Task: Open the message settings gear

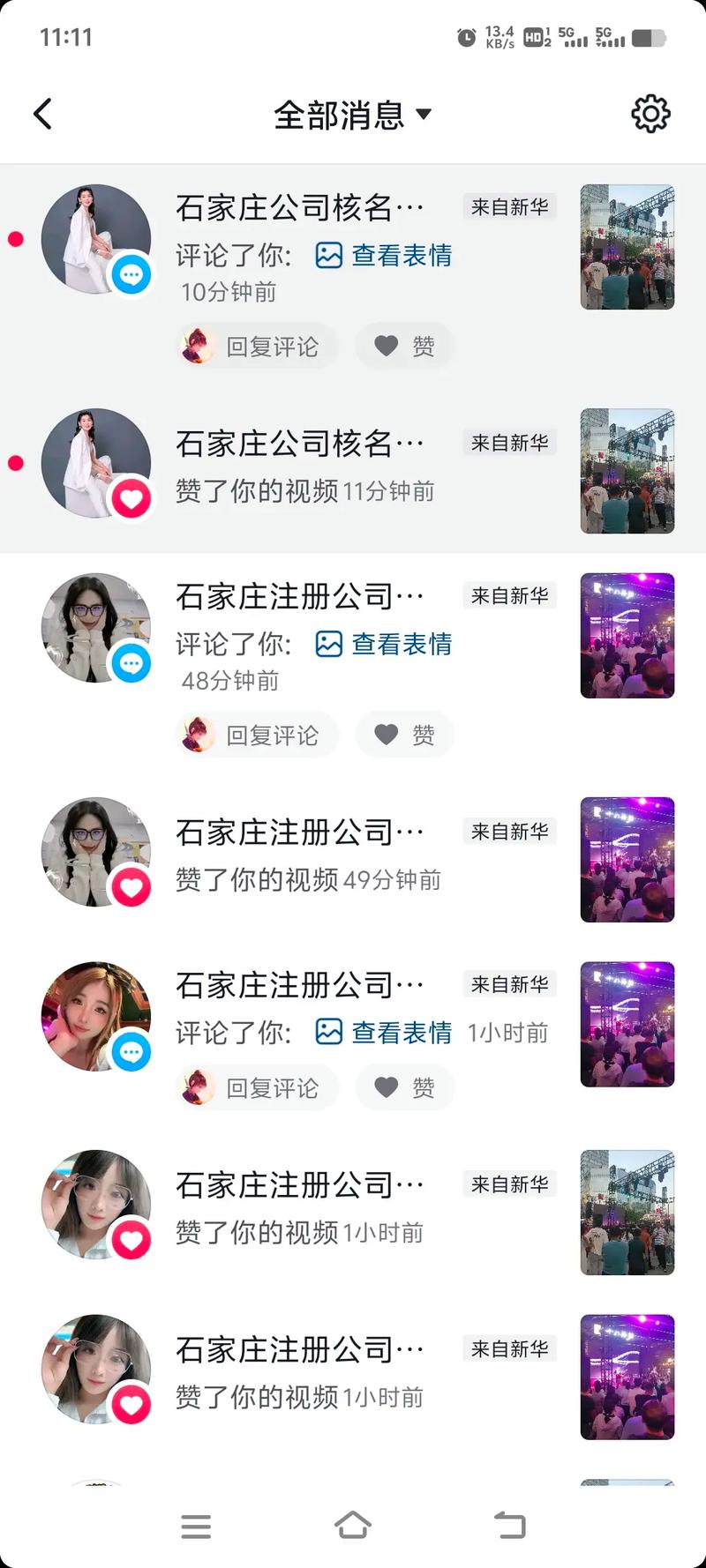Action: pyautogui.click(x=650, y=114)
